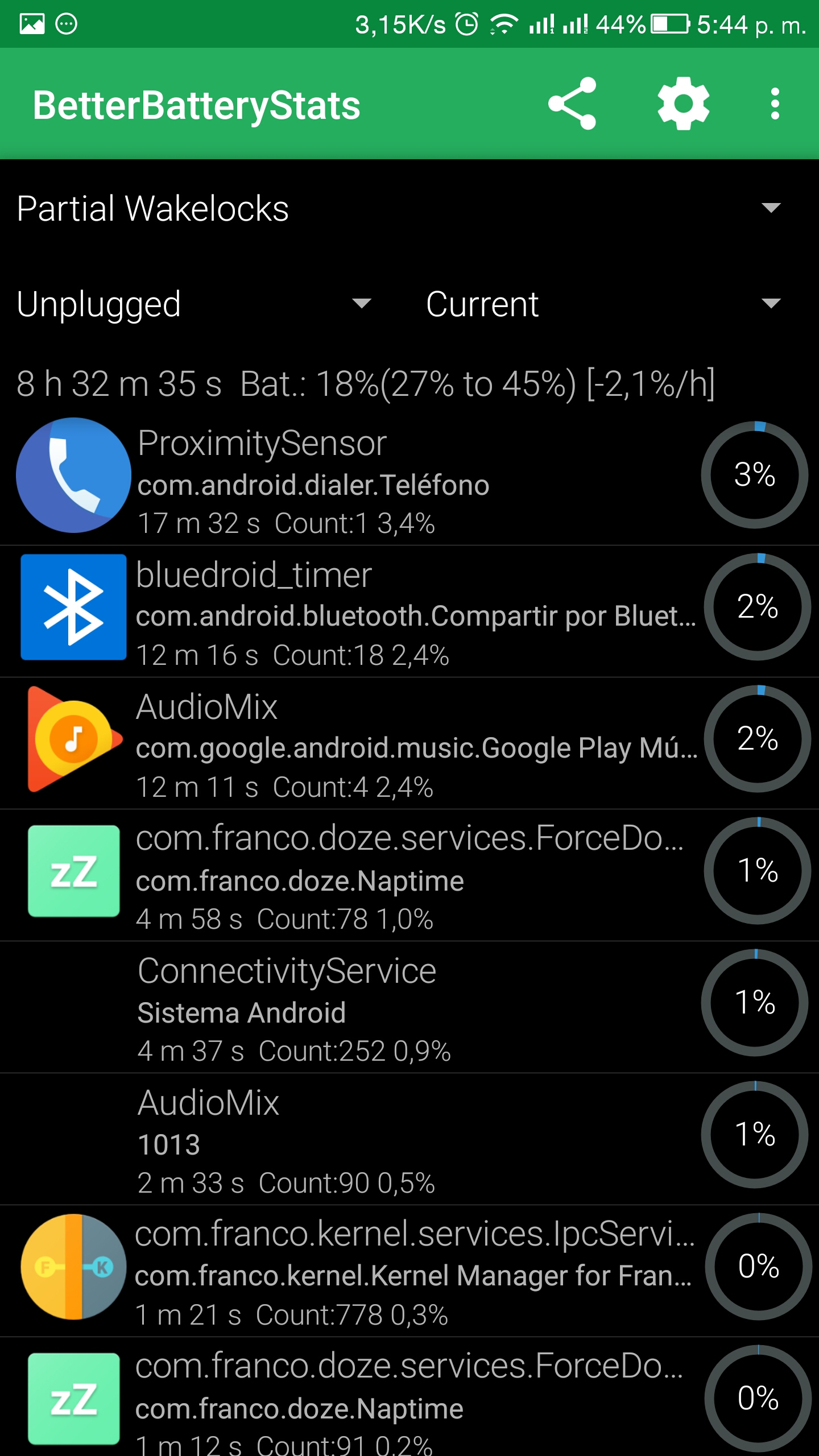Open Naptime ForceDoze entry with Count:78
Image resolution: width=819 pixels, height=1456 pixels.
409,875
